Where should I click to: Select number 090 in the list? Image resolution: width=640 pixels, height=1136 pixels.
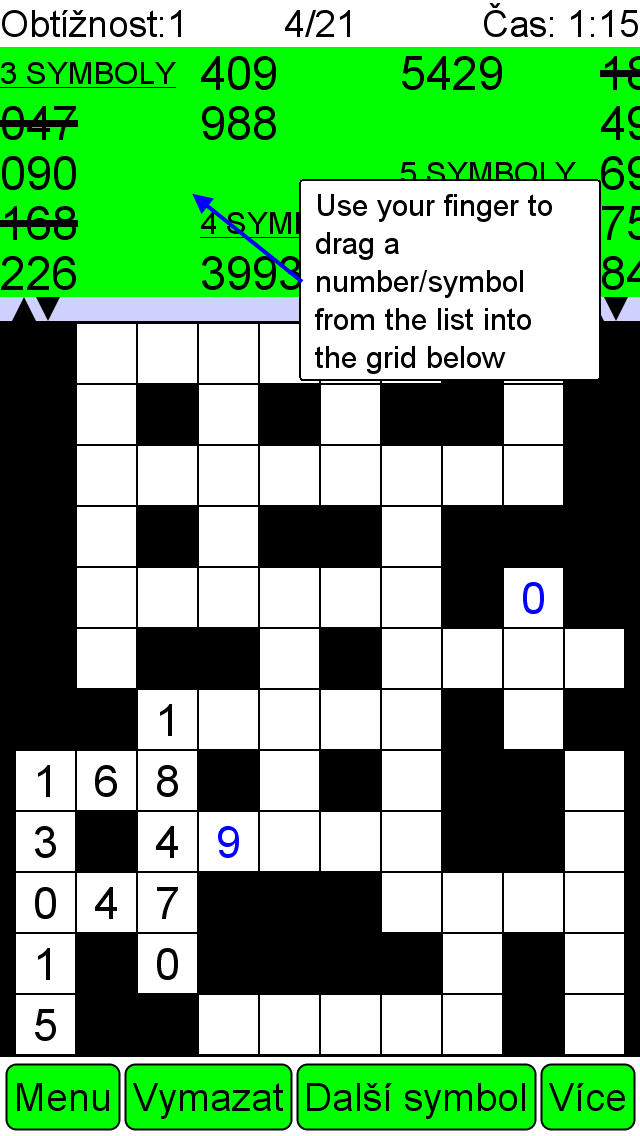(38, 174)
